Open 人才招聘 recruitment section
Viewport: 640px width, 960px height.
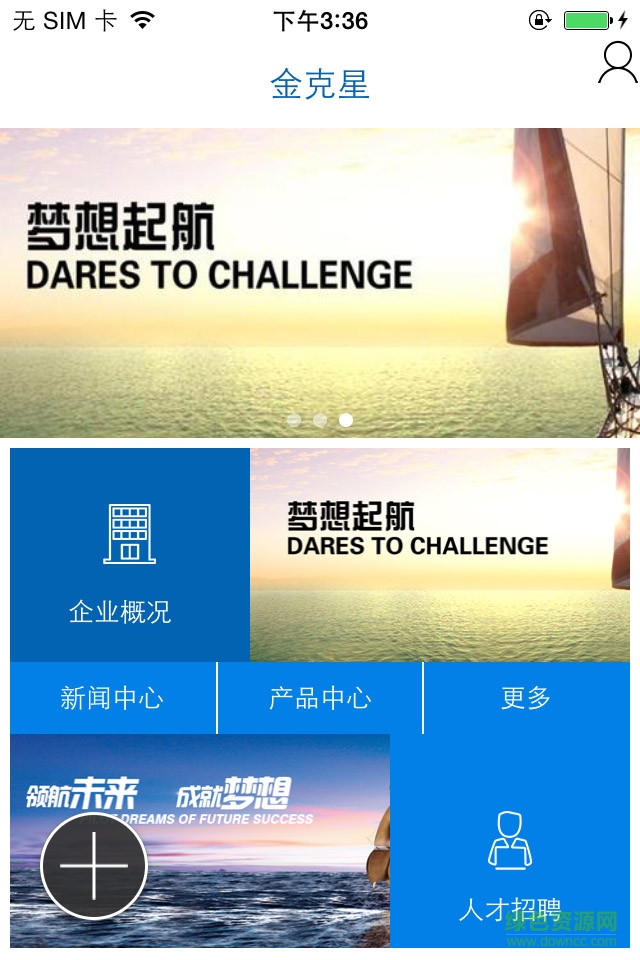(x=510, y=860)
